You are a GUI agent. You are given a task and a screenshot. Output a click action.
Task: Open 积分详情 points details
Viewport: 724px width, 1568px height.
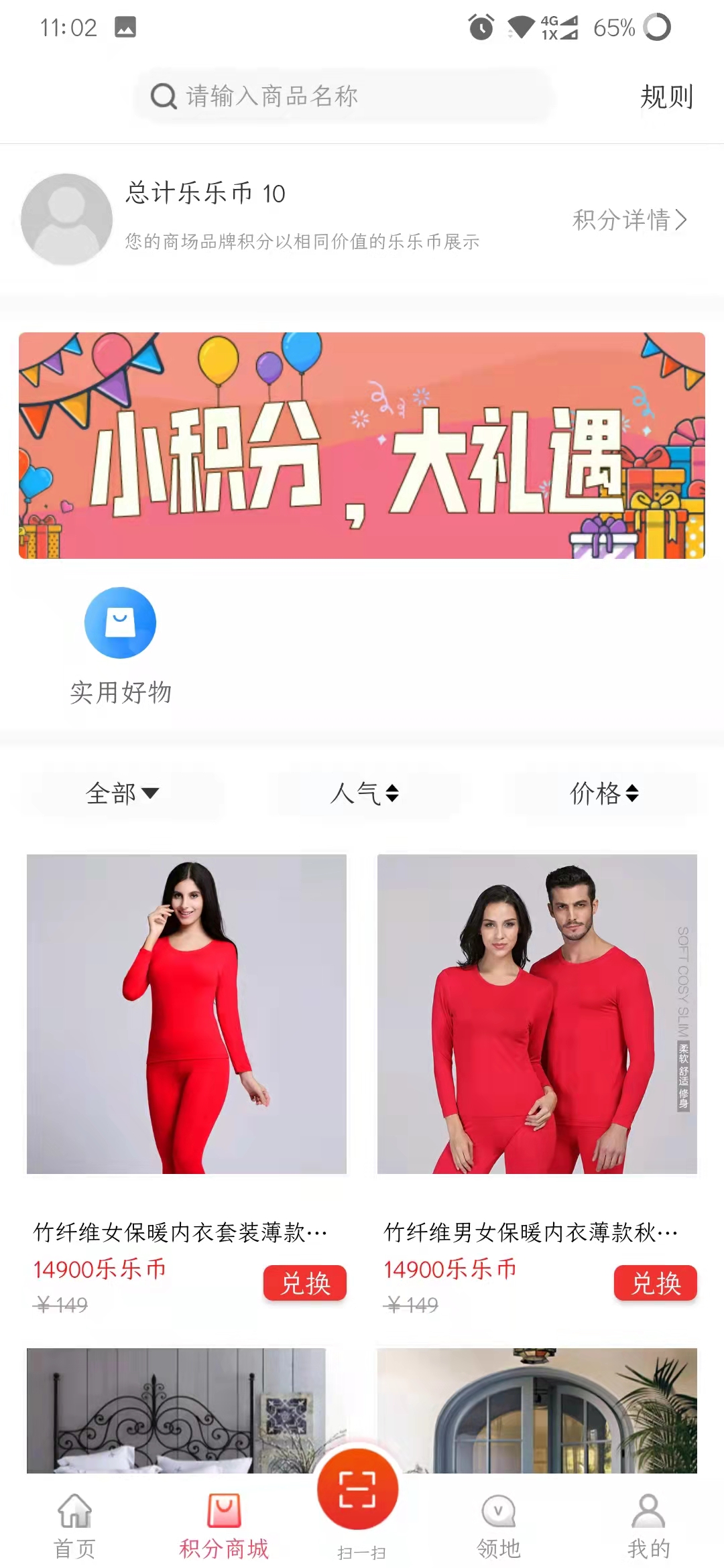pyautogui.click(x=629, y=220)
